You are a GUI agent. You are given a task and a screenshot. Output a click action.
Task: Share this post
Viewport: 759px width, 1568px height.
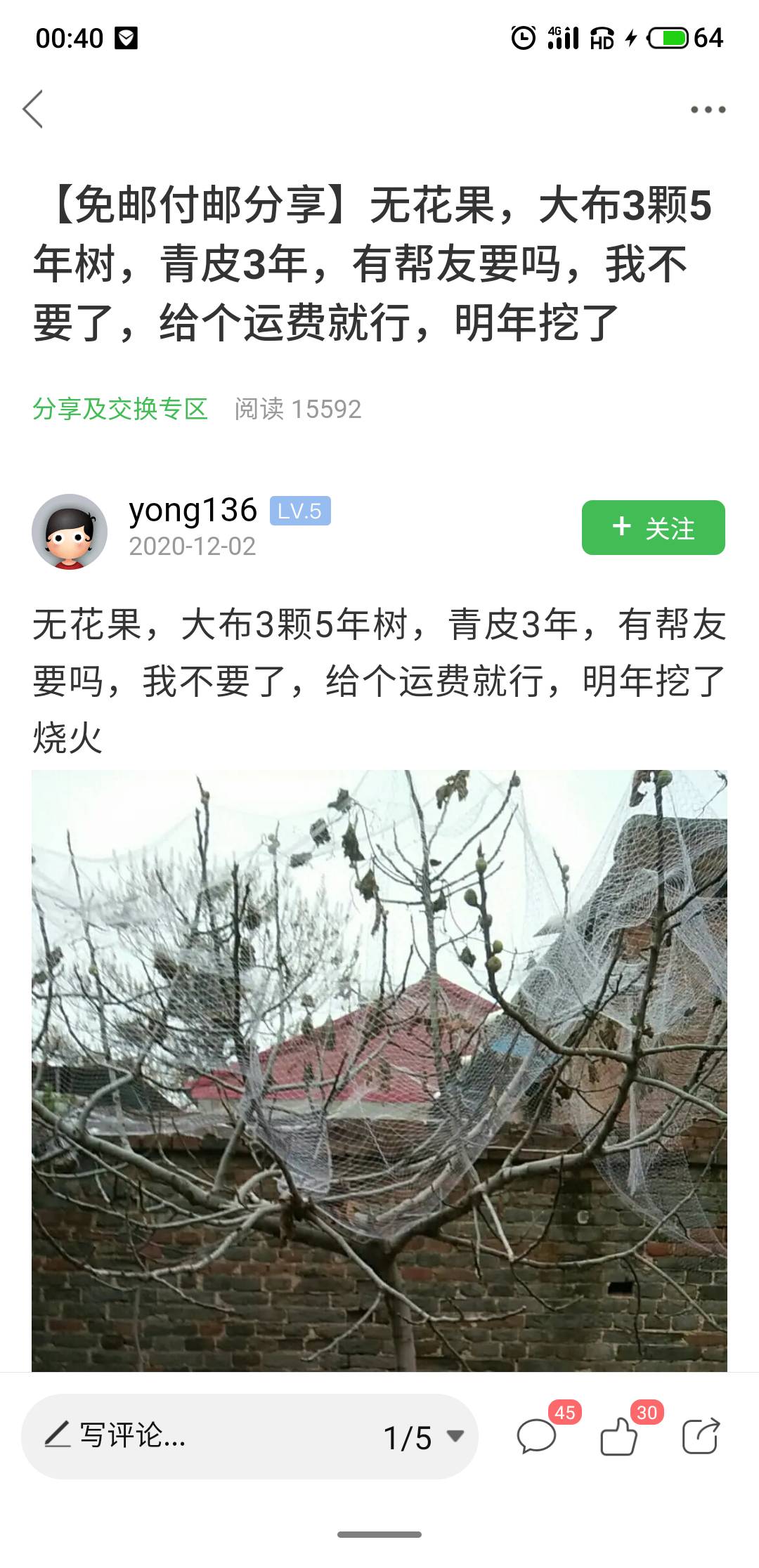701,1435
